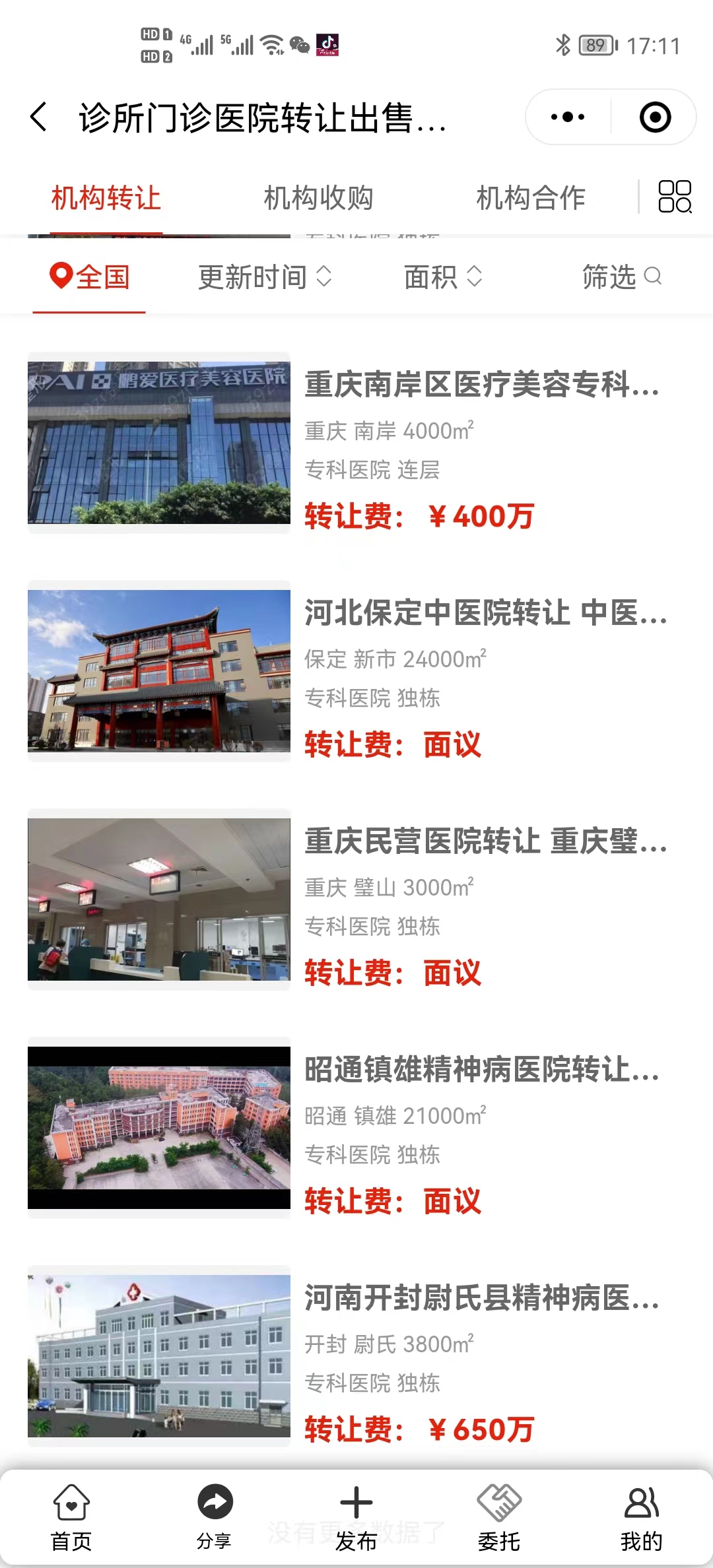Sort listings by 更新时间
The image size is (713, 1568).
264,277
